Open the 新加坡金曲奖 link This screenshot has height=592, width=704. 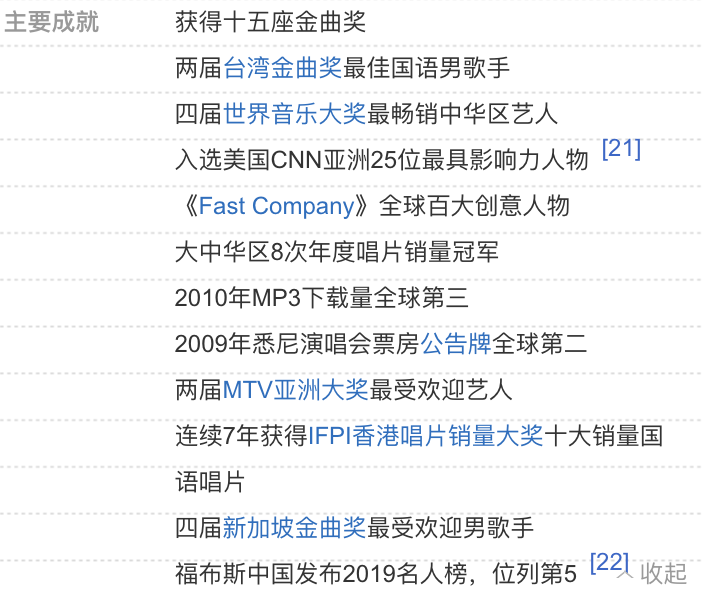(294, 528)
